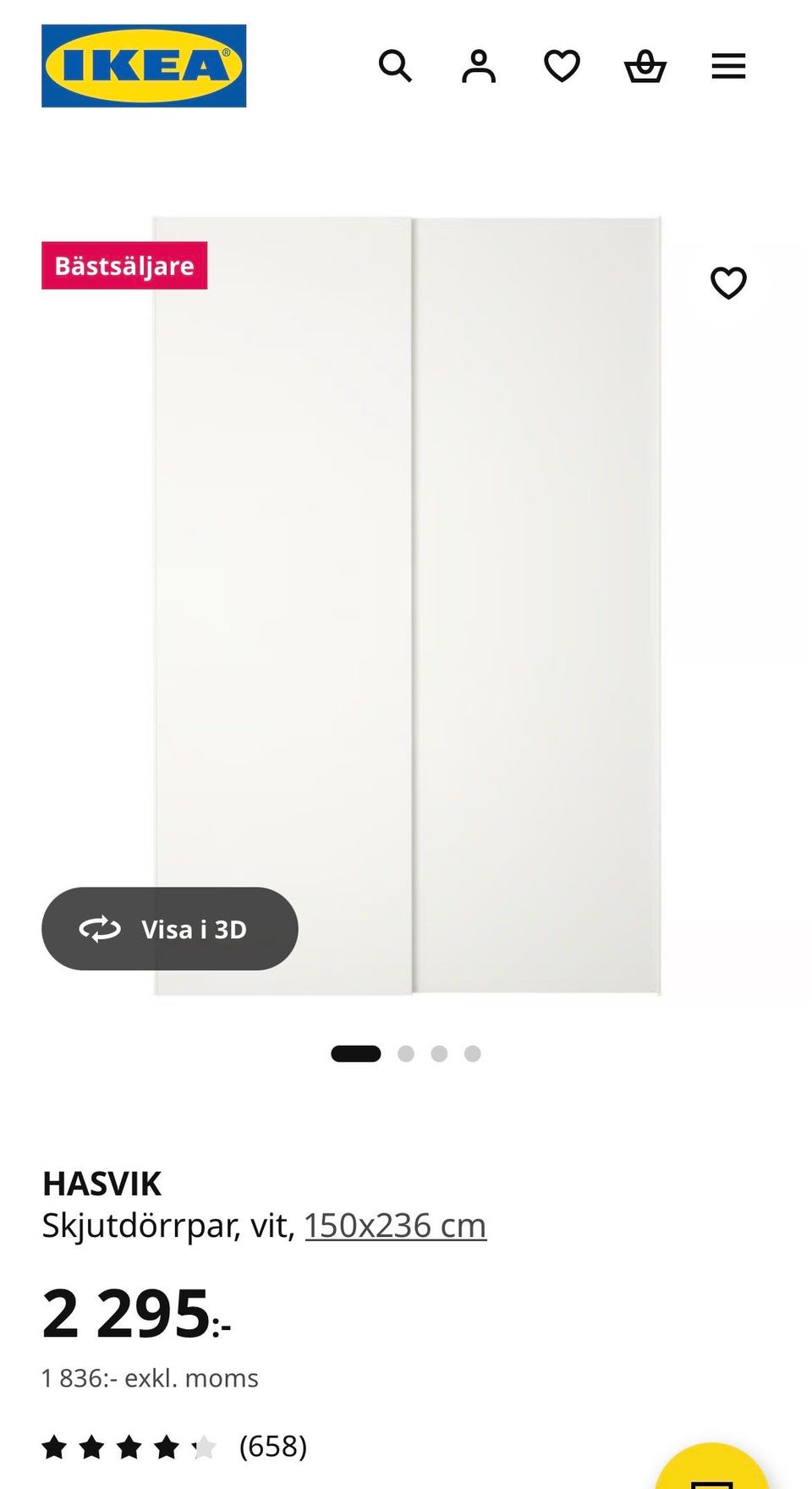Open the 150x236 cm size link
Viewport: 812px width, 1489px height.
(x=395, y=1224)
